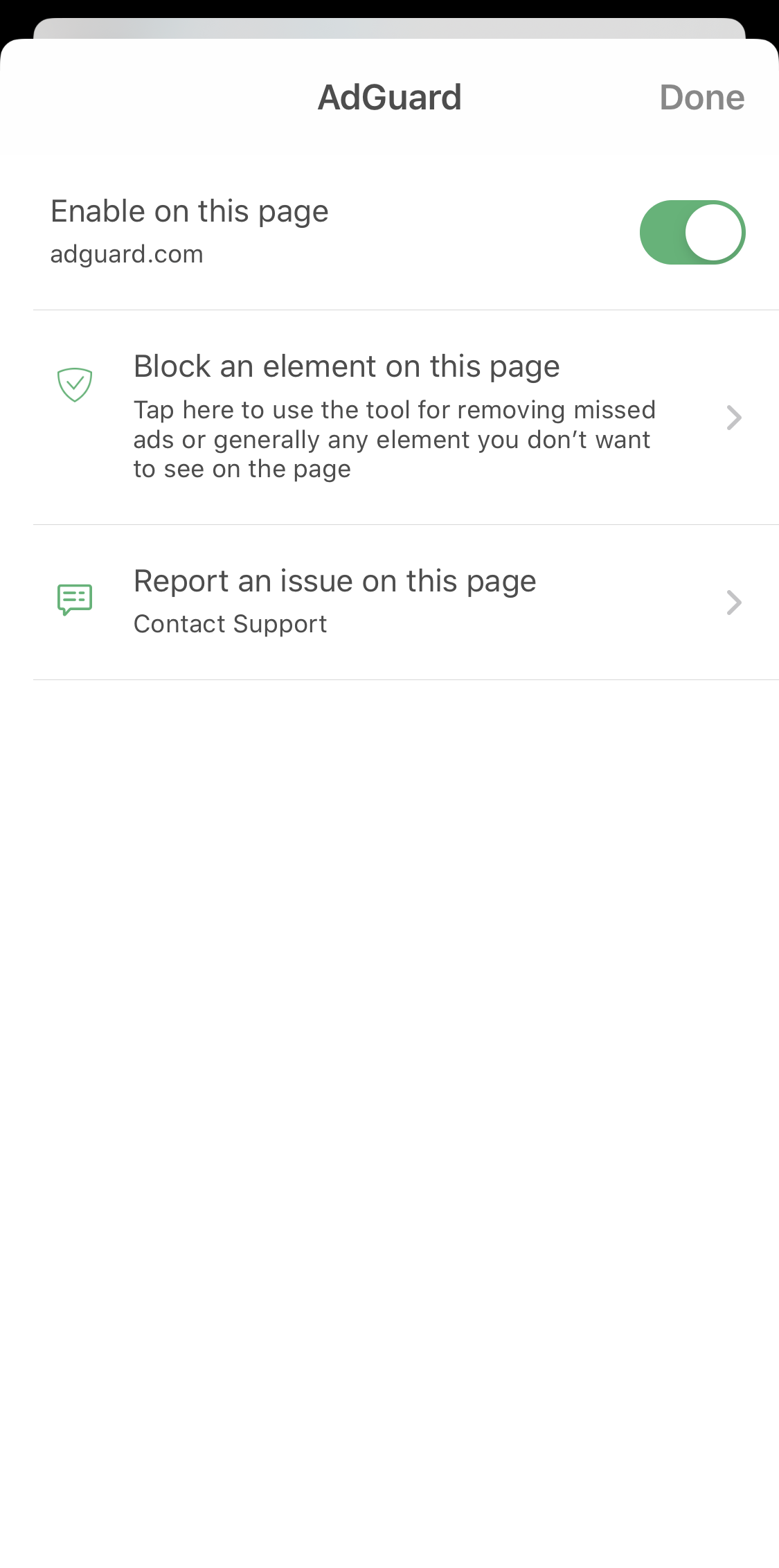Disable AdGuard on adguard.com

[x=692, y=233]
